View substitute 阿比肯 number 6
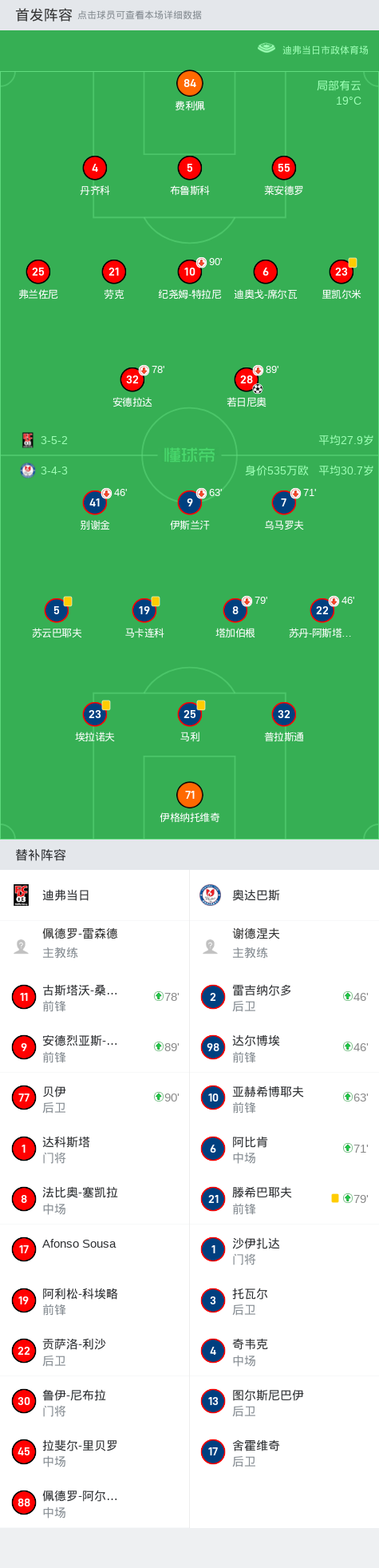Screen dimensions: 379x1568 coord(284,1149)
